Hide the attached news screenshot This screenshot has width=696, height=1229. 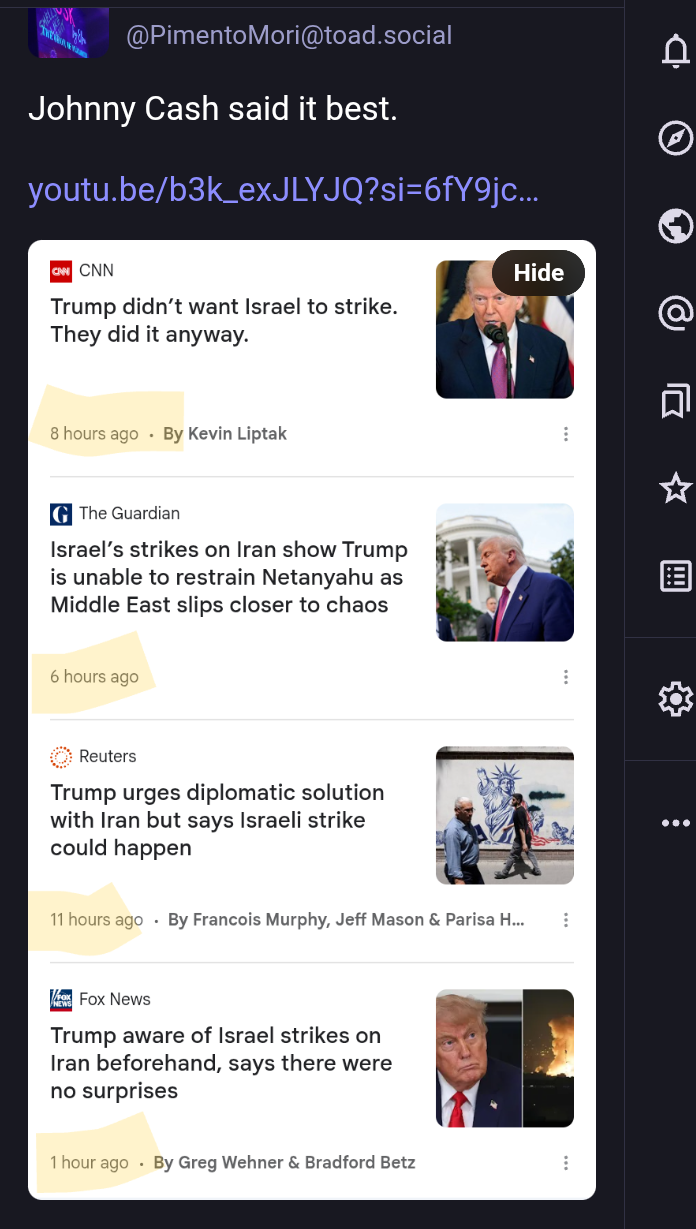(538, 273)
